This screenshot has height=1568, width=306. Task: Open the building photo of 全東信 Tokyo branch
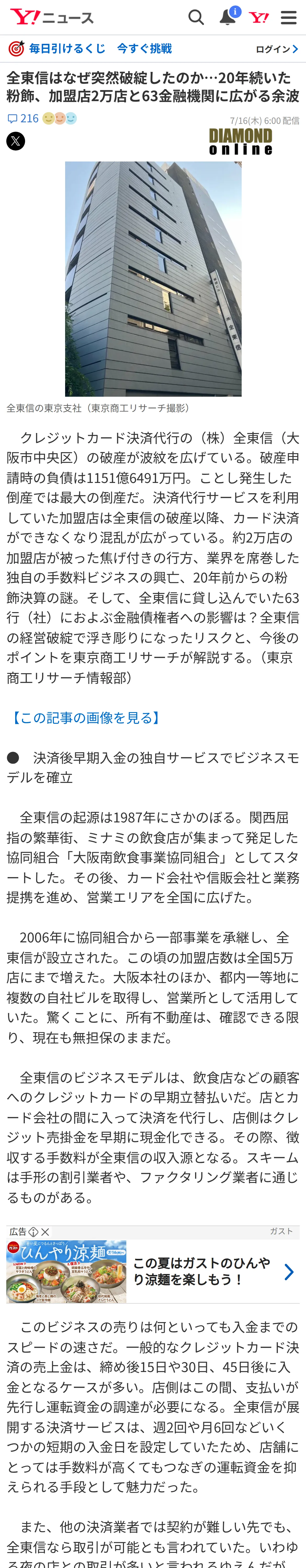153,279
